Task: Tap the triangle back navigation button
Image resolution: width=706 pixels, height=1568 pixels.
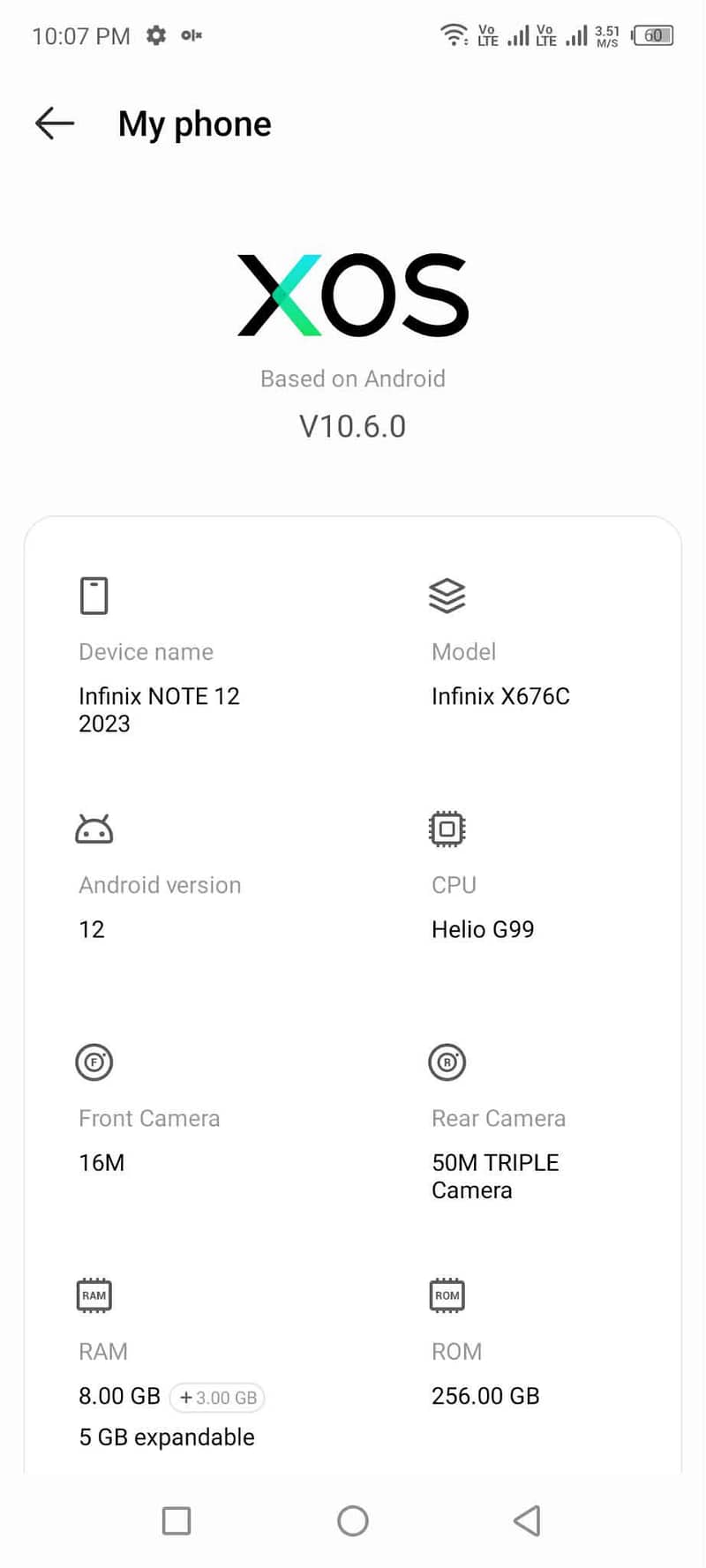Action: [527, 1520]
